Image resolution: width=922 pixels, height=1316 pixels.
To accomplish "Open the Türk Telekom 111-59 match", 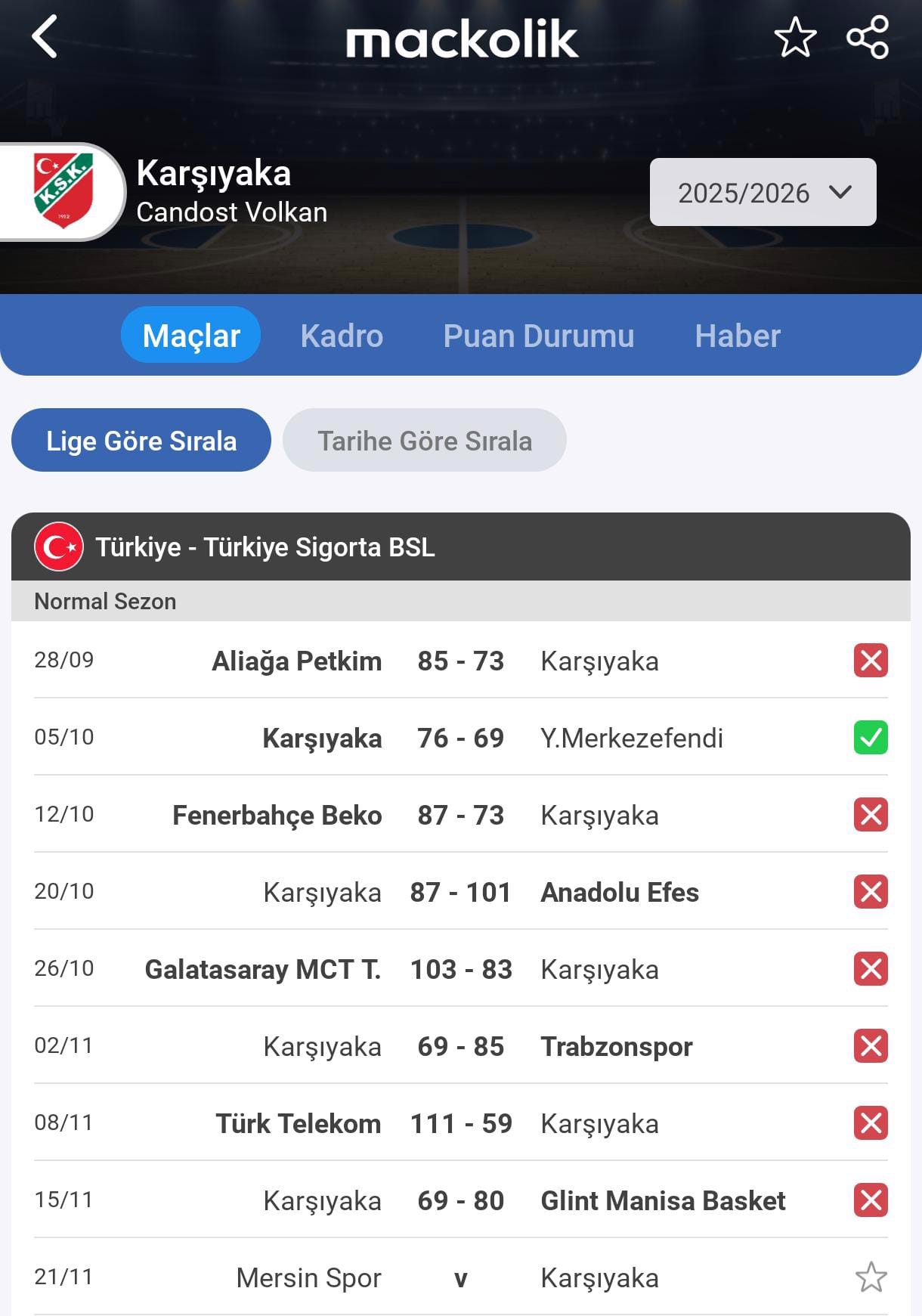I will coord(460,1123).
